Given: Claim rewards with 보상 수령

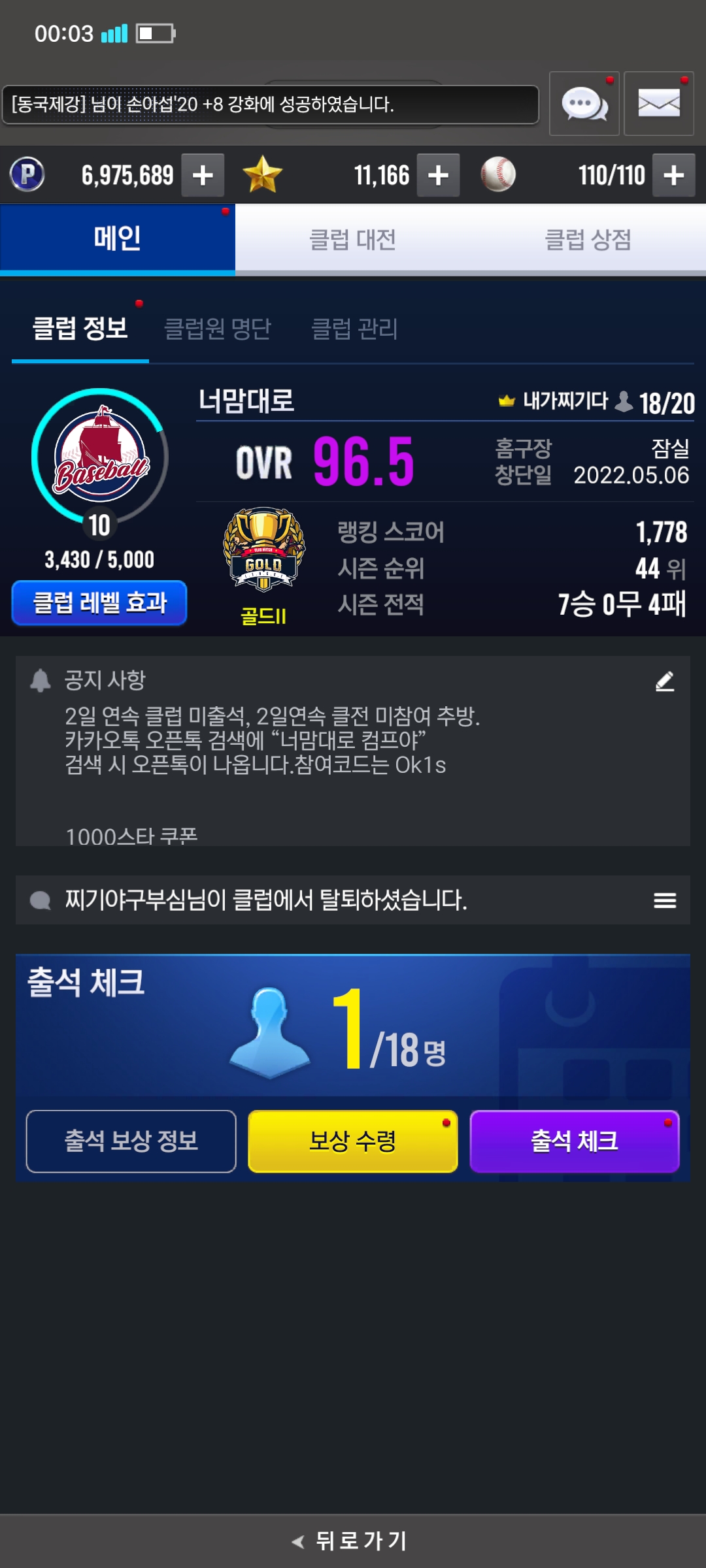Looking at the screenshot, I should coord(352,1141).
